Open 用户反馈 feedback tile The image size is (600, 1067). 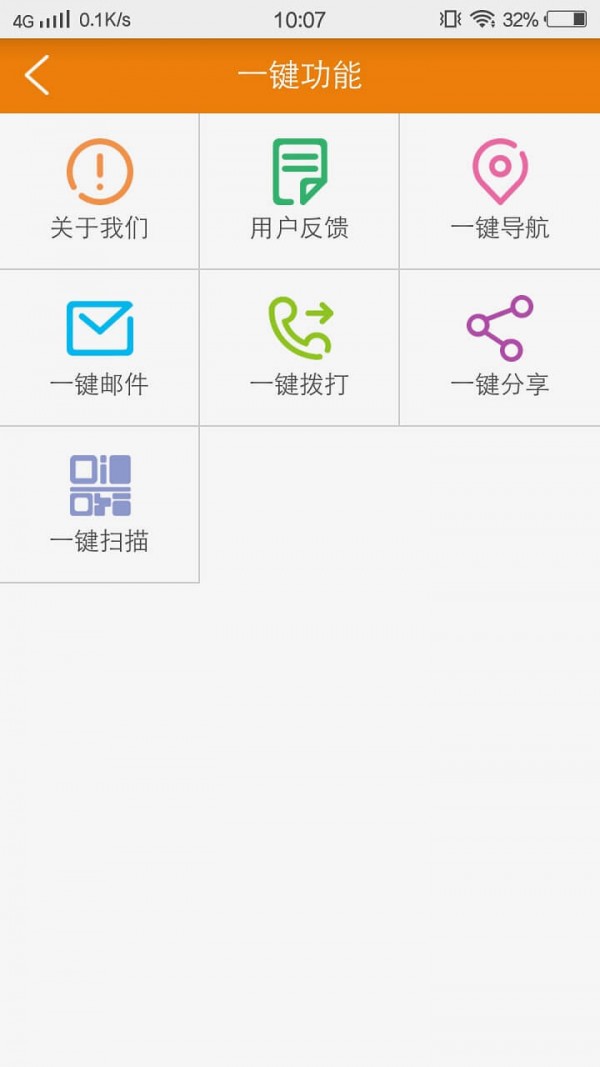pos(299,191)
